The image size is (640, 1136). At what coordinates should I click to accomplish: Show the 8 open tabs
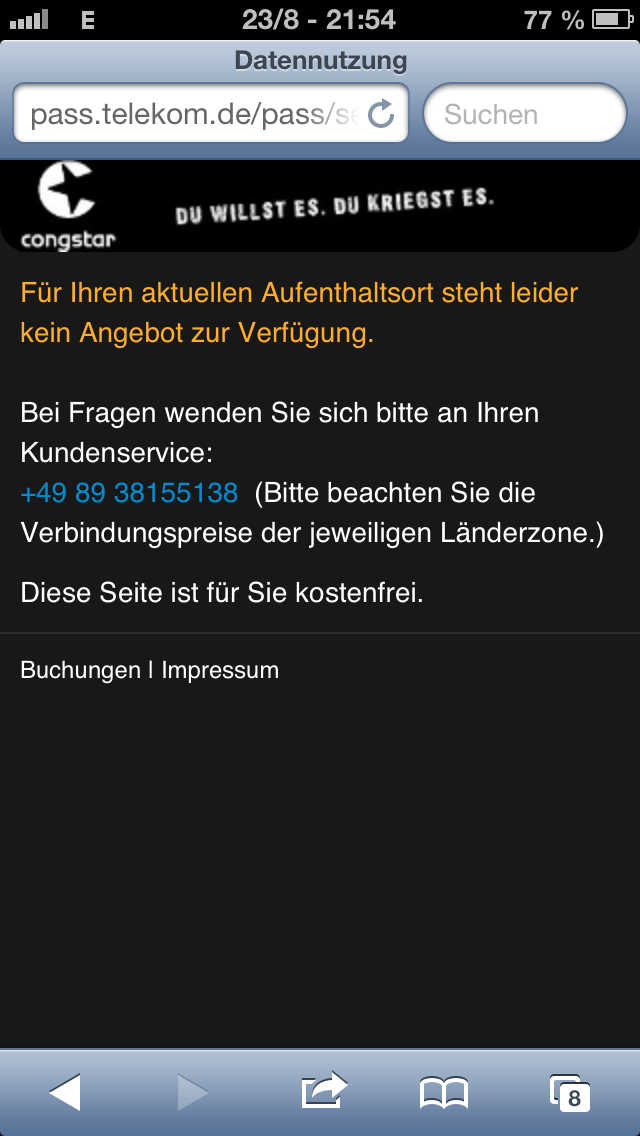click(569, 1093)
